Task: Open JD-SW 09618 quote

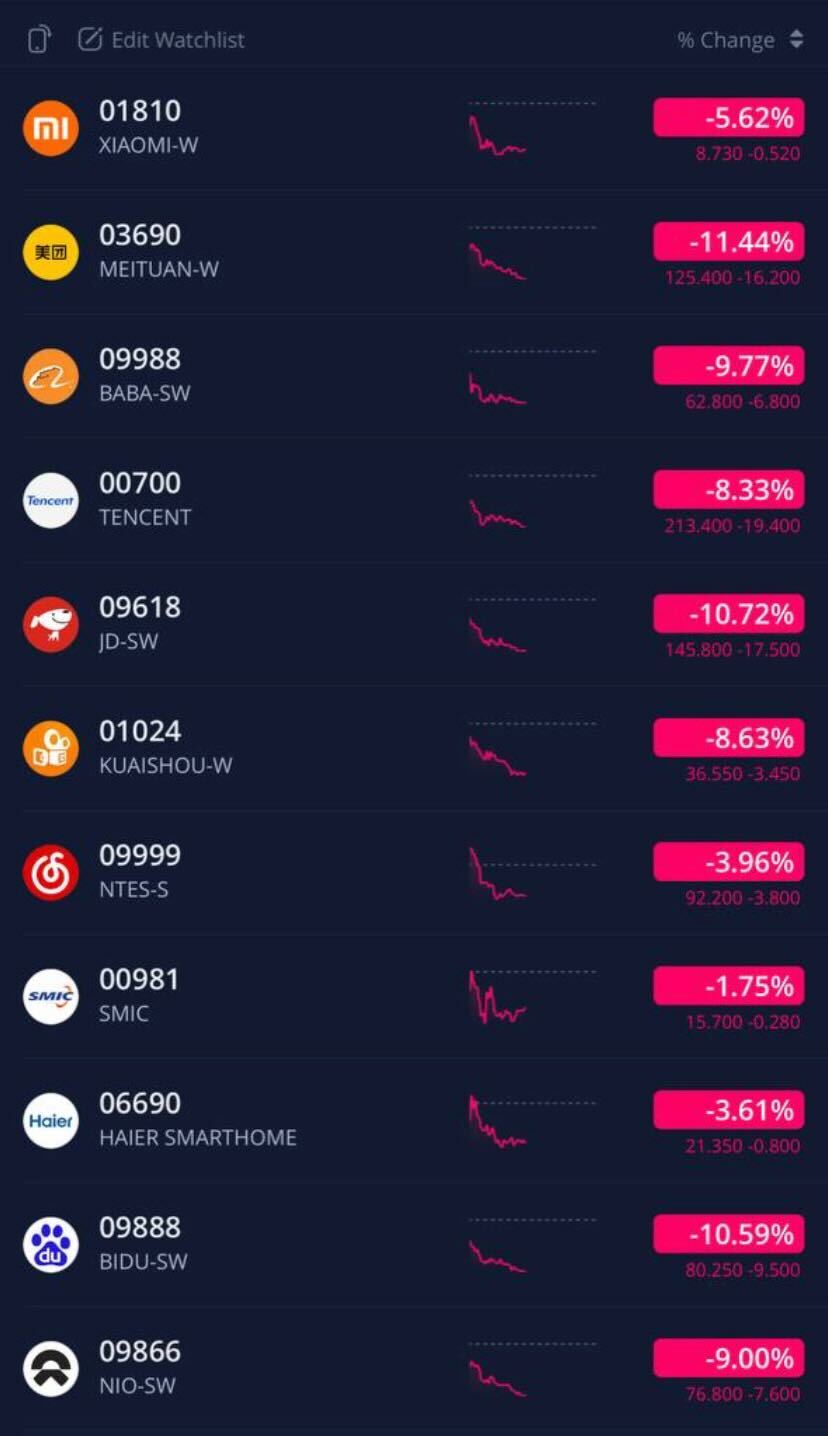Action: 414,625
